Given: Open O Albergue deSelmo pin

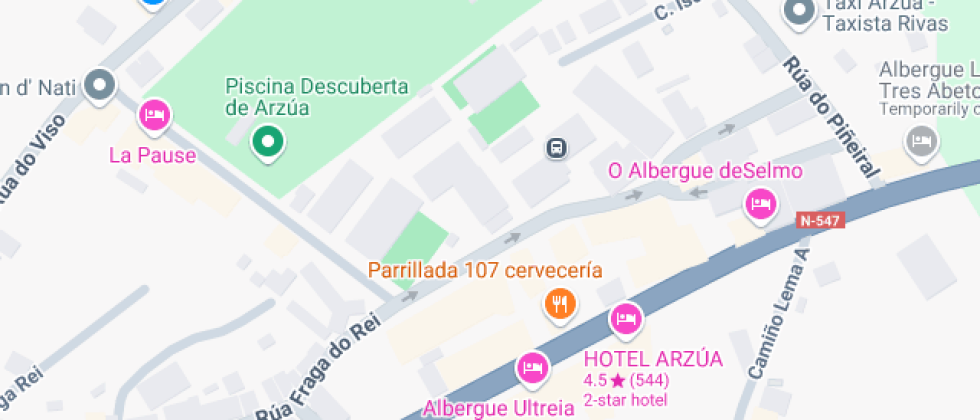Looking at the screenshot, I should click(x=761, y=205).
